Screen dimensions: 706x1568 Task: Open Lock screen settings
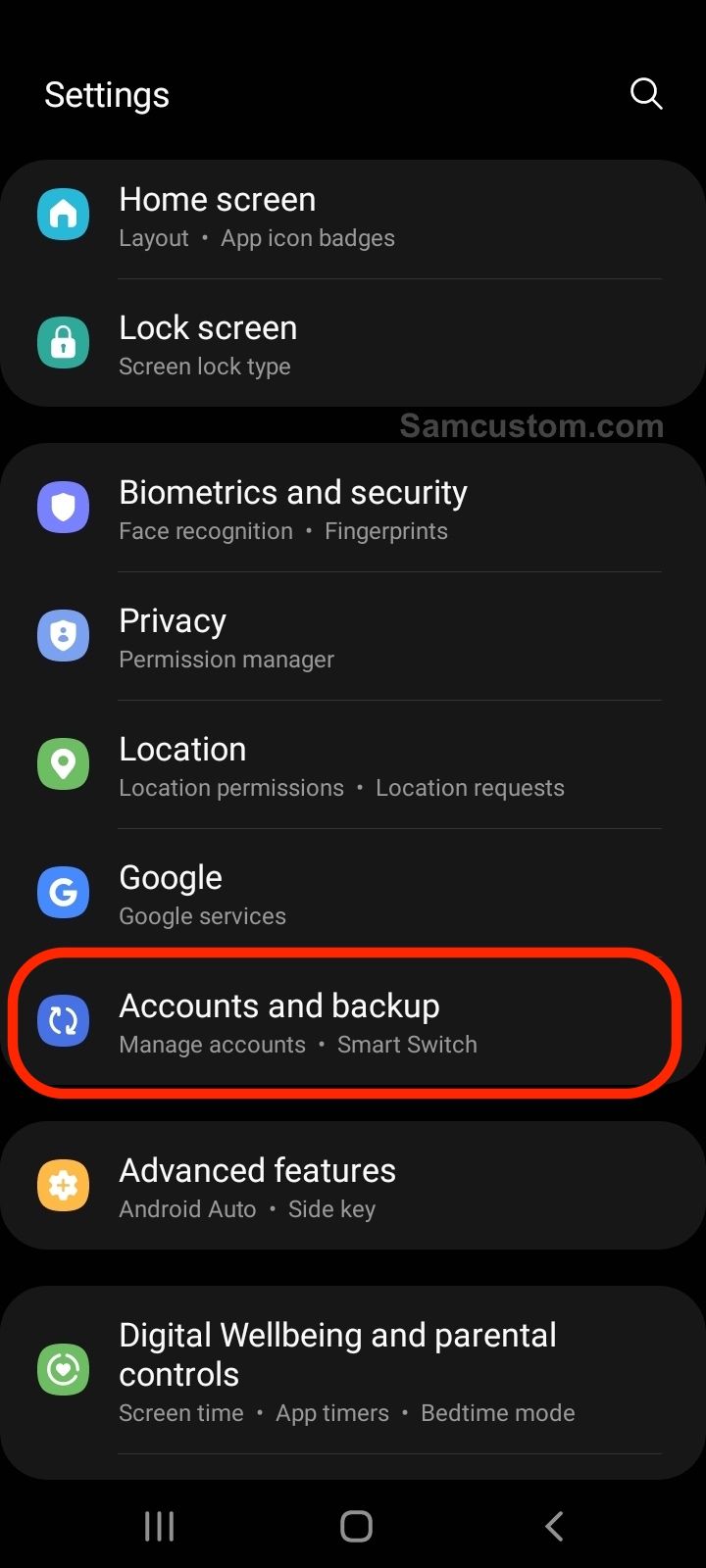(353, 344)
